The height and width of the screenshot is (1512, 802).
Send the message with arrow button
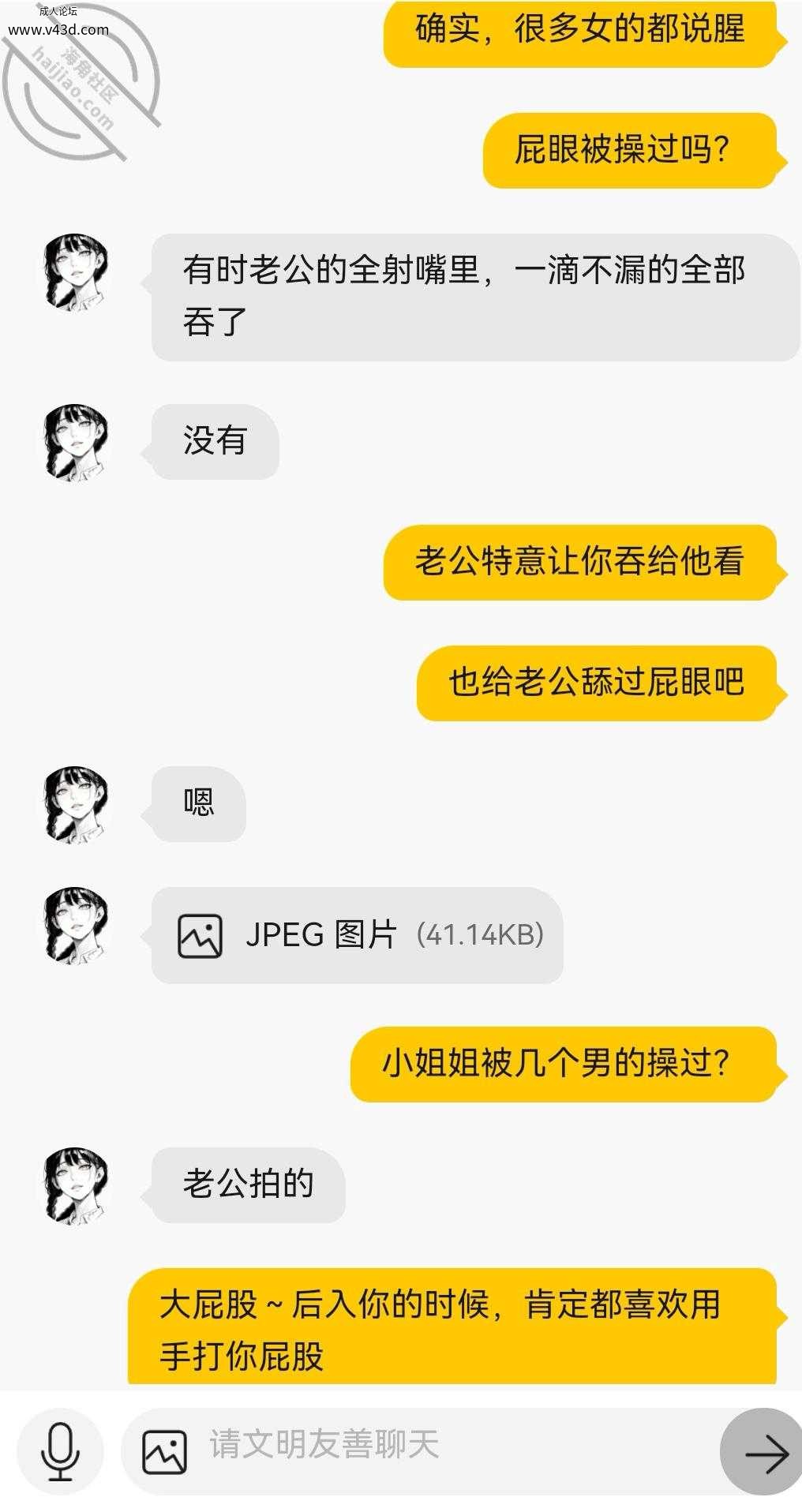(763, 1451)
